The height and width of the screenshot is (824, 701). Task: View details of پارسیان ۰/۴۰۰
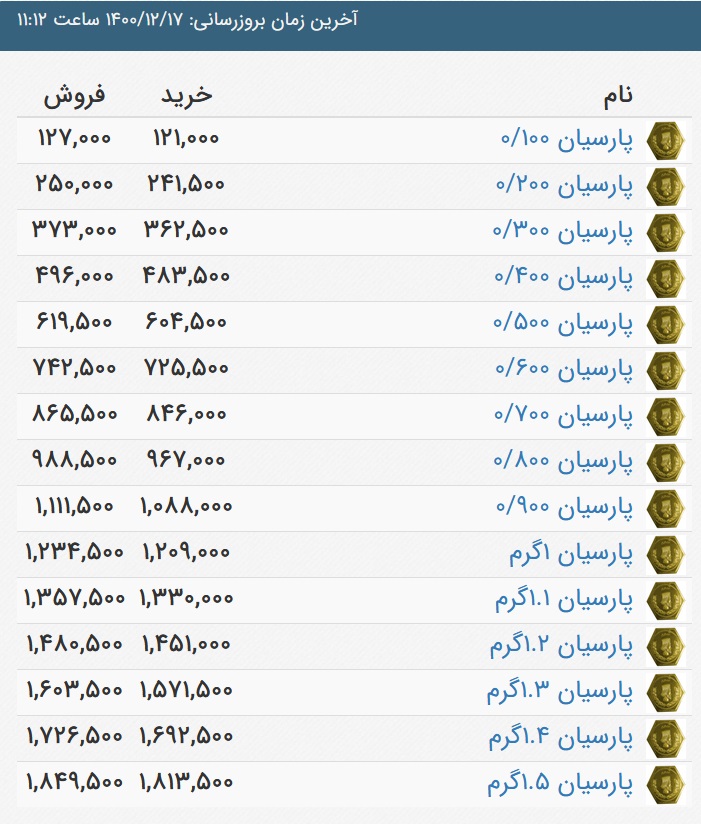566,279
